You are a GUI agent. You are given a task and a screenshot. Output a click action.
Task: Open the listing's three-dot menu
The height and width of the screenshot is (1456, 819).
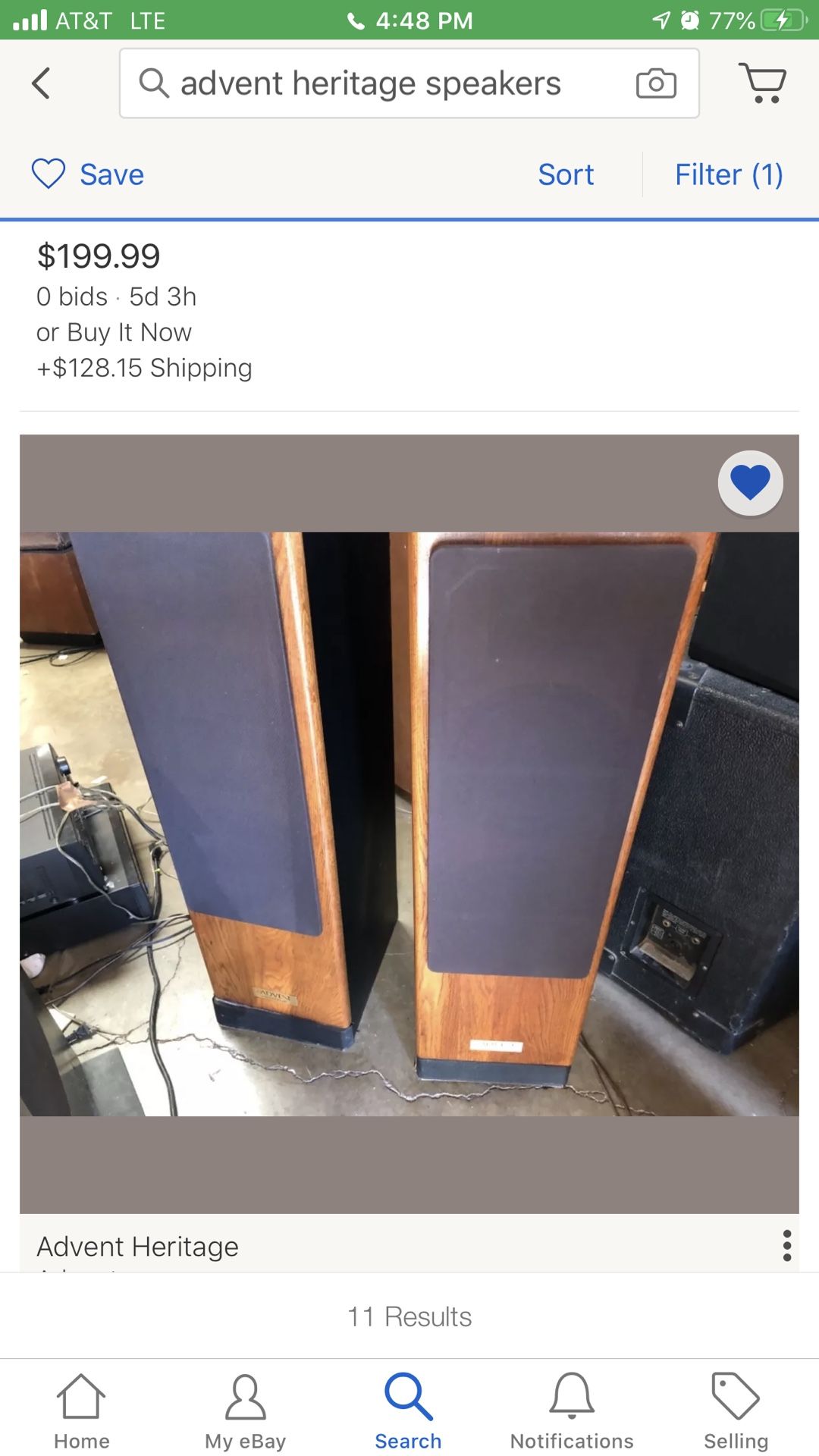[x=787, y=1246]
